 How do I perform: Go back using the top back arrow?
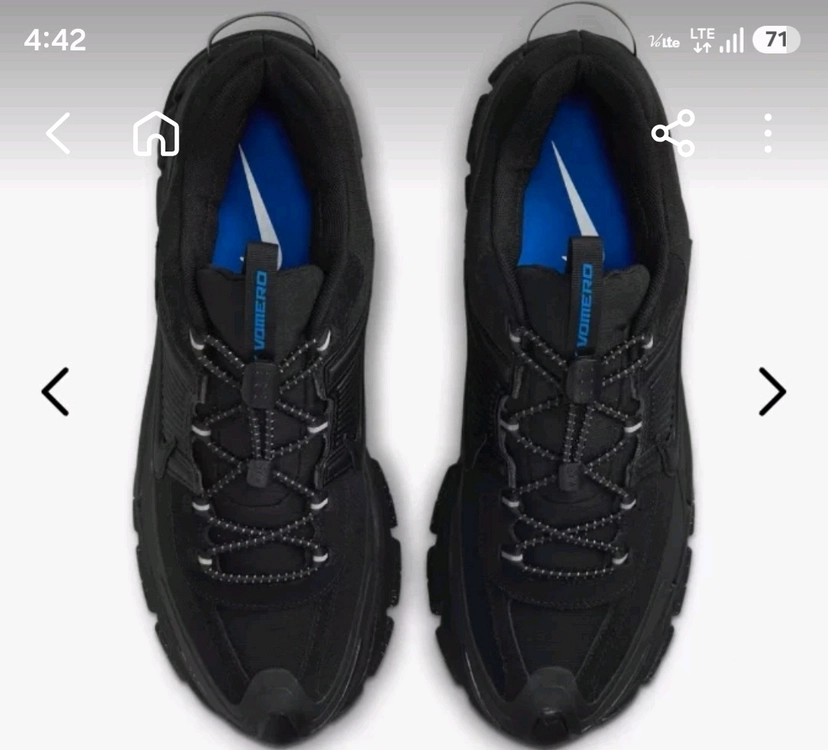[x=58, y=133]
